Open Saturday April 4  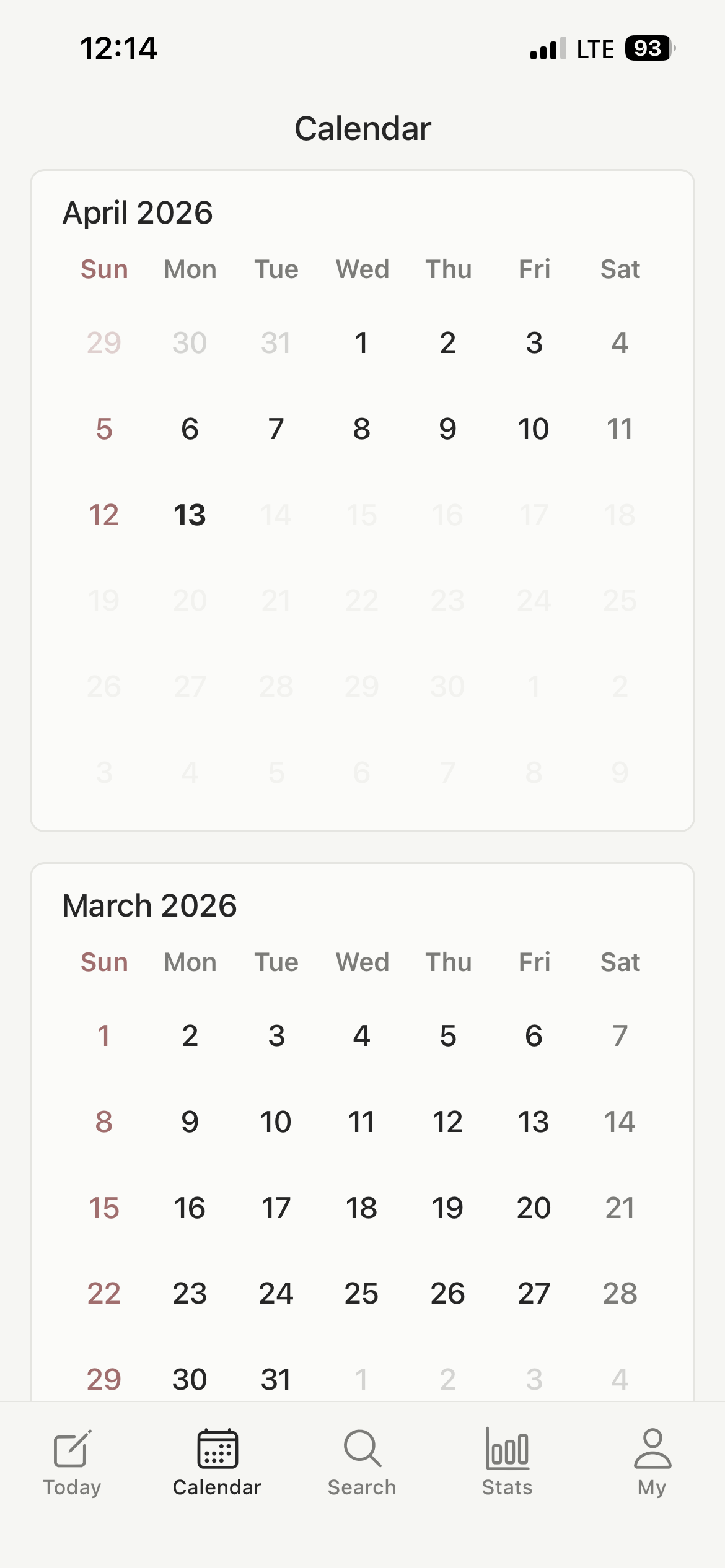point(620,343)
